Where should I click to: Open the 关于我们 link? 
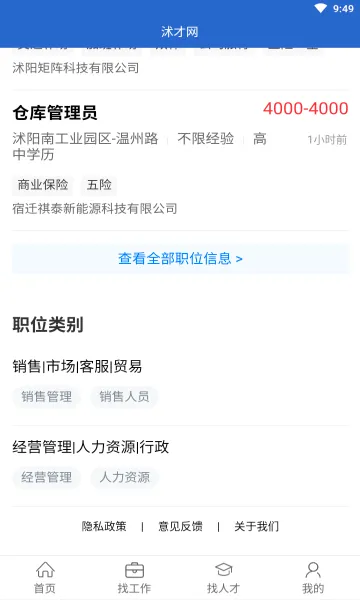pos(256,527)
